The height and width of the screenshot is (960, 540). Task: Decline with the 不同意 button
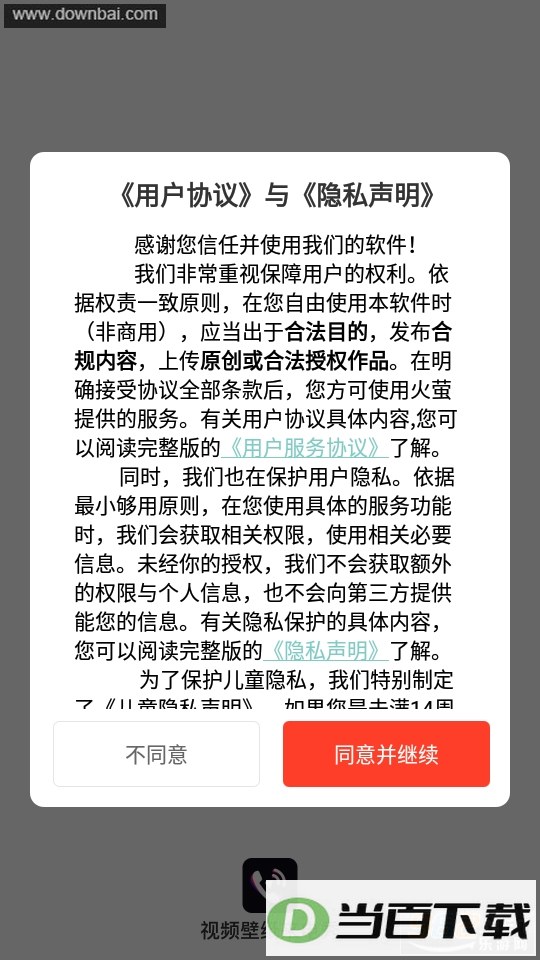pyautogui.click(x=156, y=754)
